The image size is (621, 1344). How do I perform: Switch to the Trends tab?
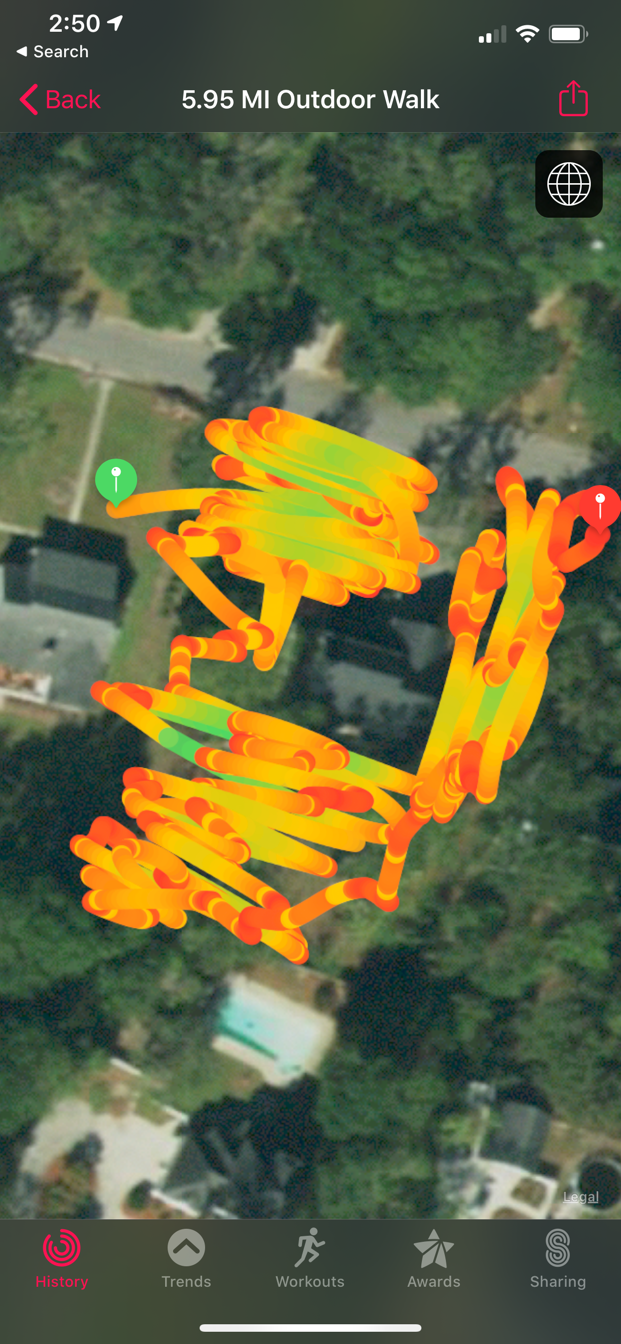tap(186, 1260)
